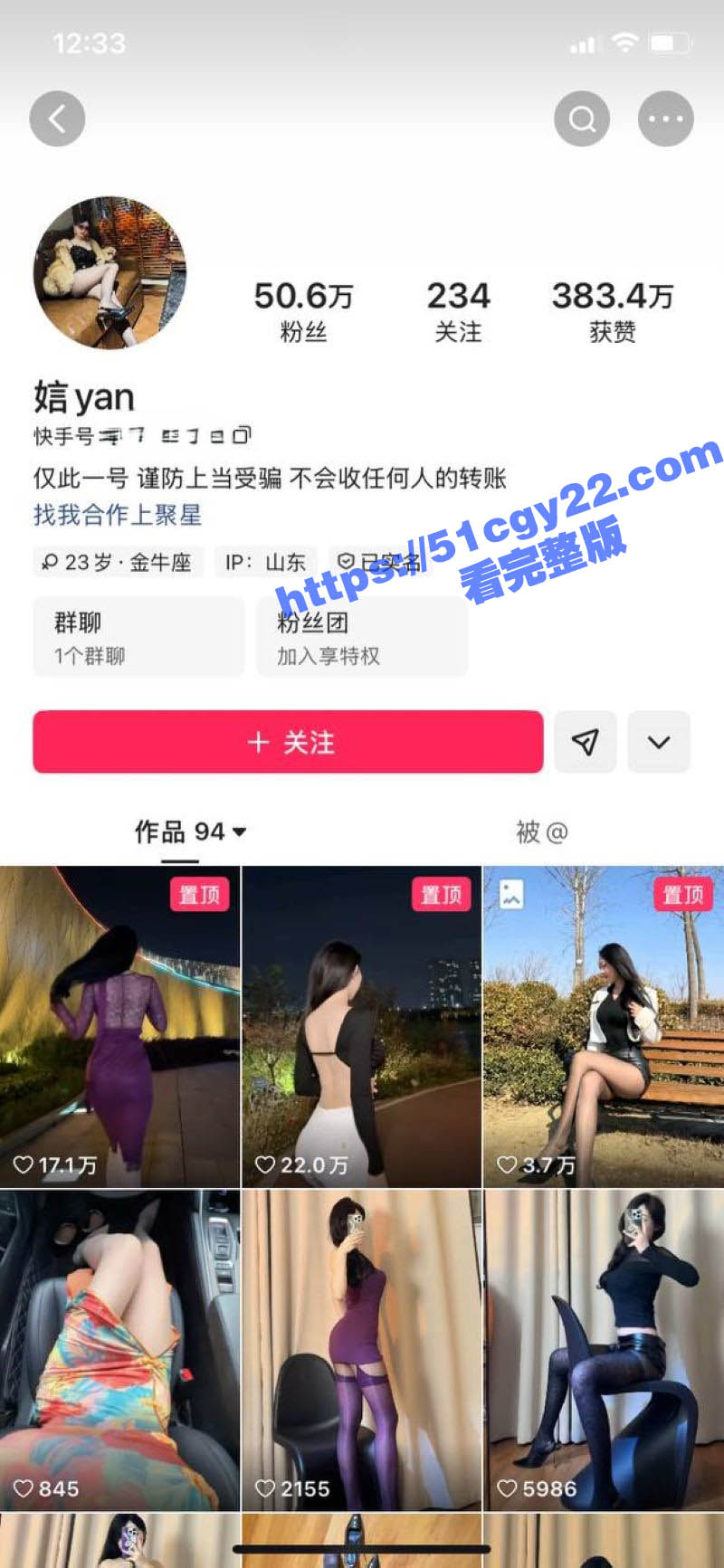Viewport: 724px width, 1568px height.
Task: Open the 50.6万 粉丝 followers list
Action: (x=303, y=311)
